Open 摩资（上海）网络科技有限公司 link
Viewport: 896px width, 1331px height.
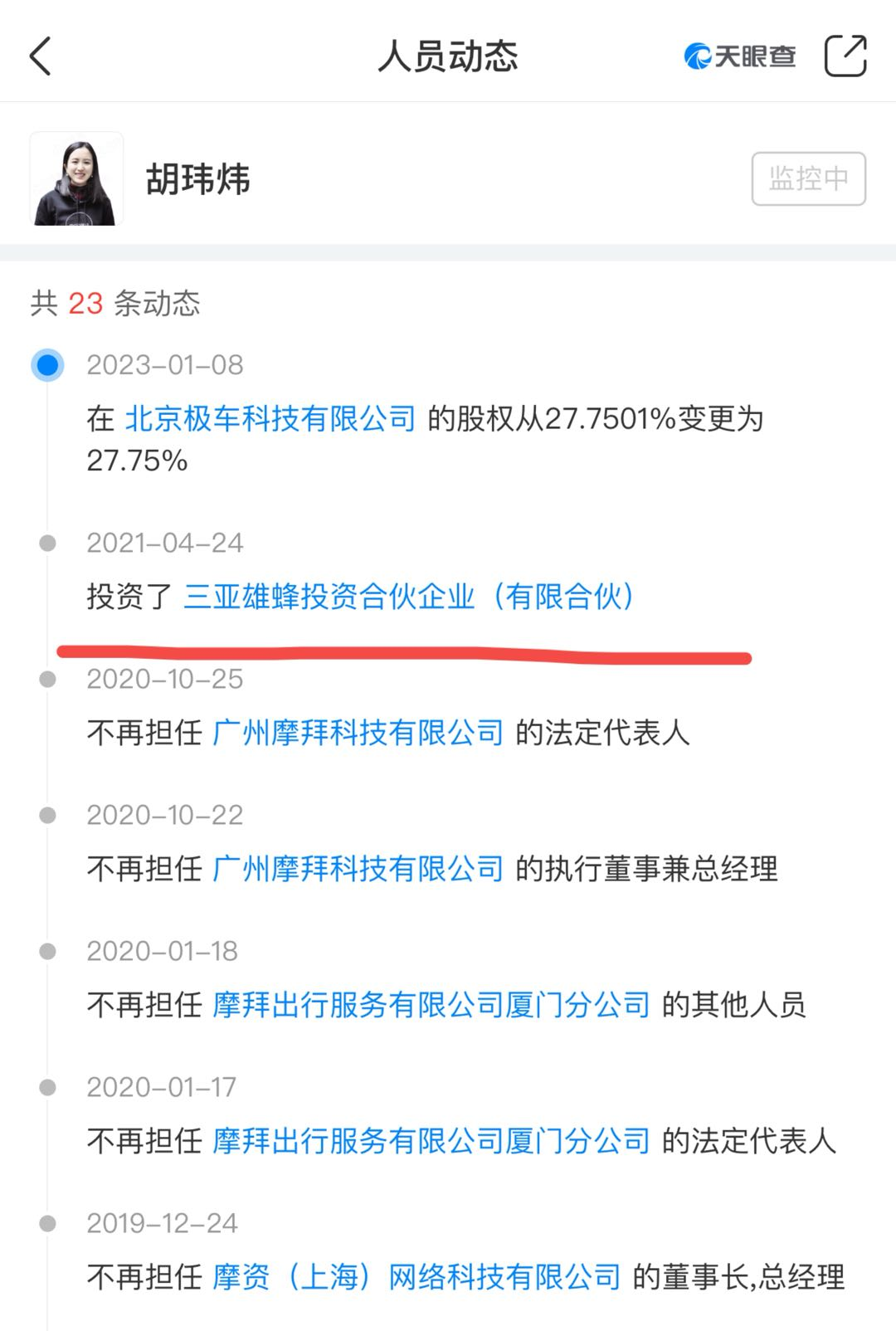pos(416,1277)
